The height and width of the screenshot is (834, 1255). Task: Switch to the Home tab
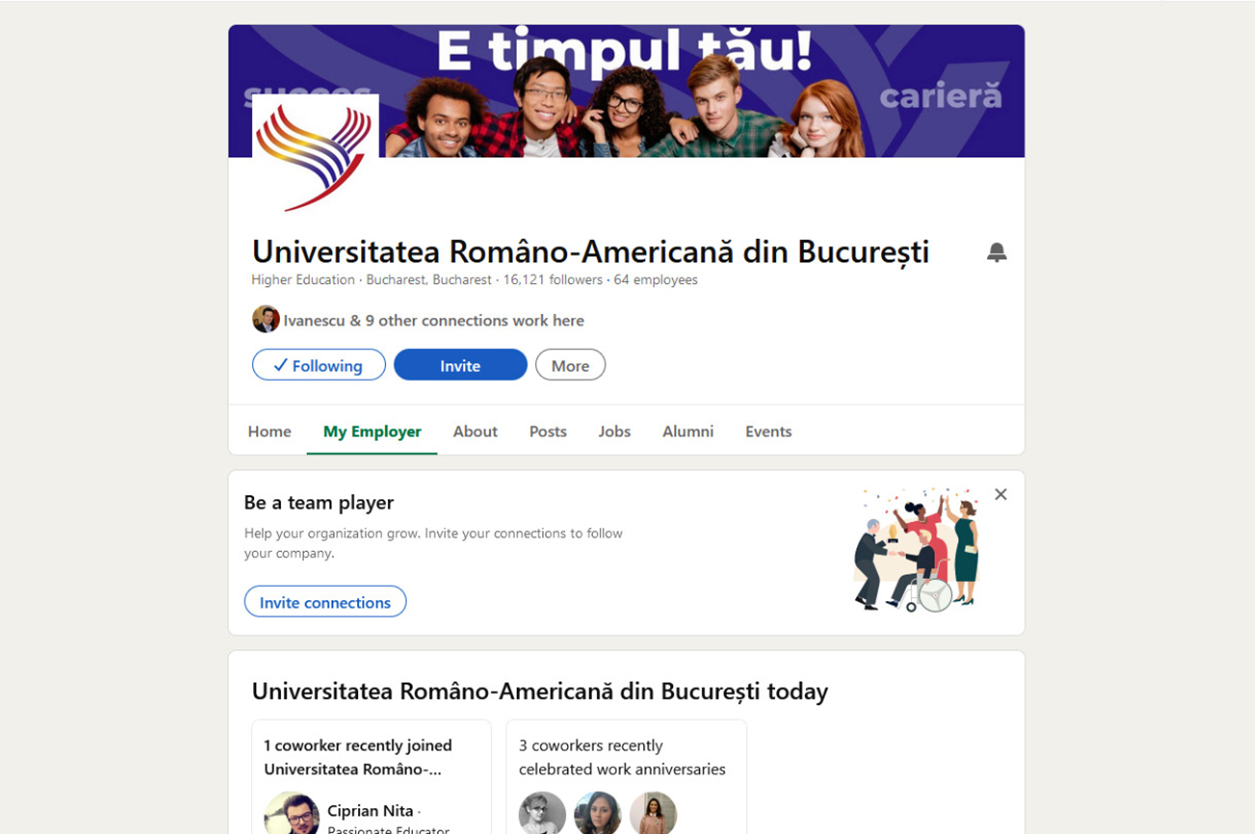coord(269,431)
